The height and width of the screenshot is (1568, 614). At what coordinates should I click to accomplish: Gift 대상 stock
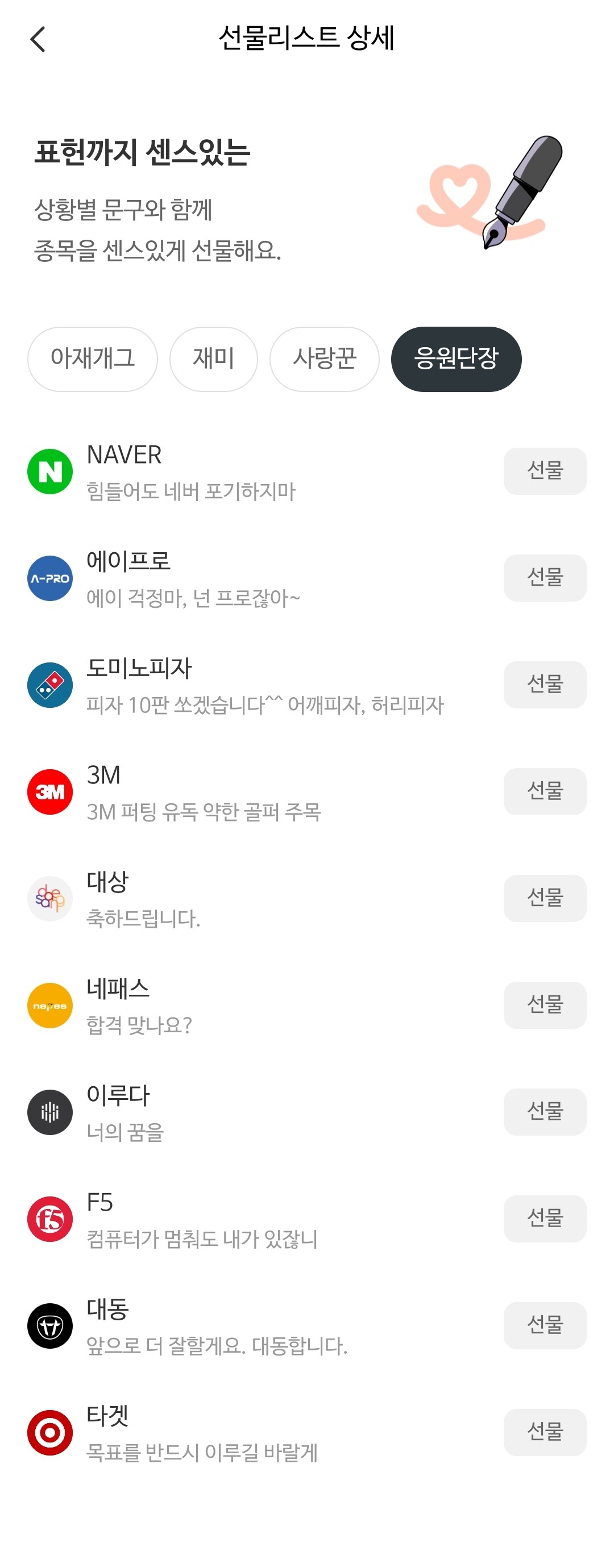[x=545, y=898]
